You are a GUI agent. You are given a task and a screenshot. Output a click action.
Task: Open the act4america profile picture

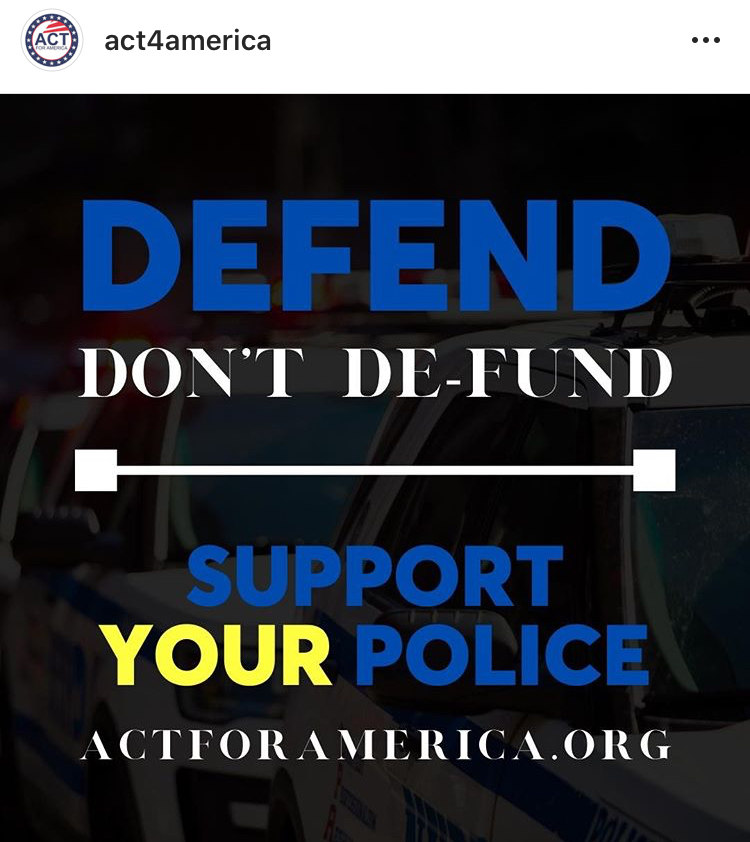[52, 41]
